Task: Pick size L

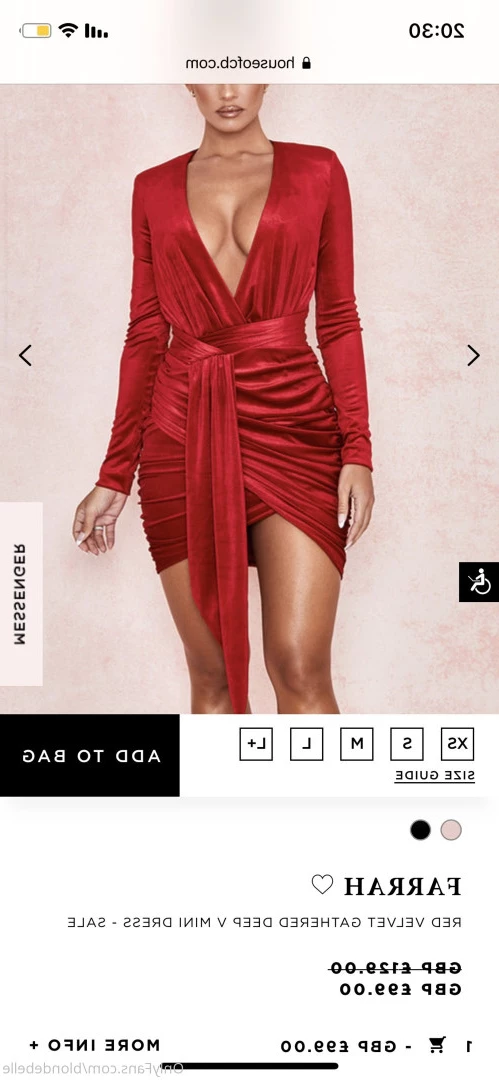Action: coord(306,744)
